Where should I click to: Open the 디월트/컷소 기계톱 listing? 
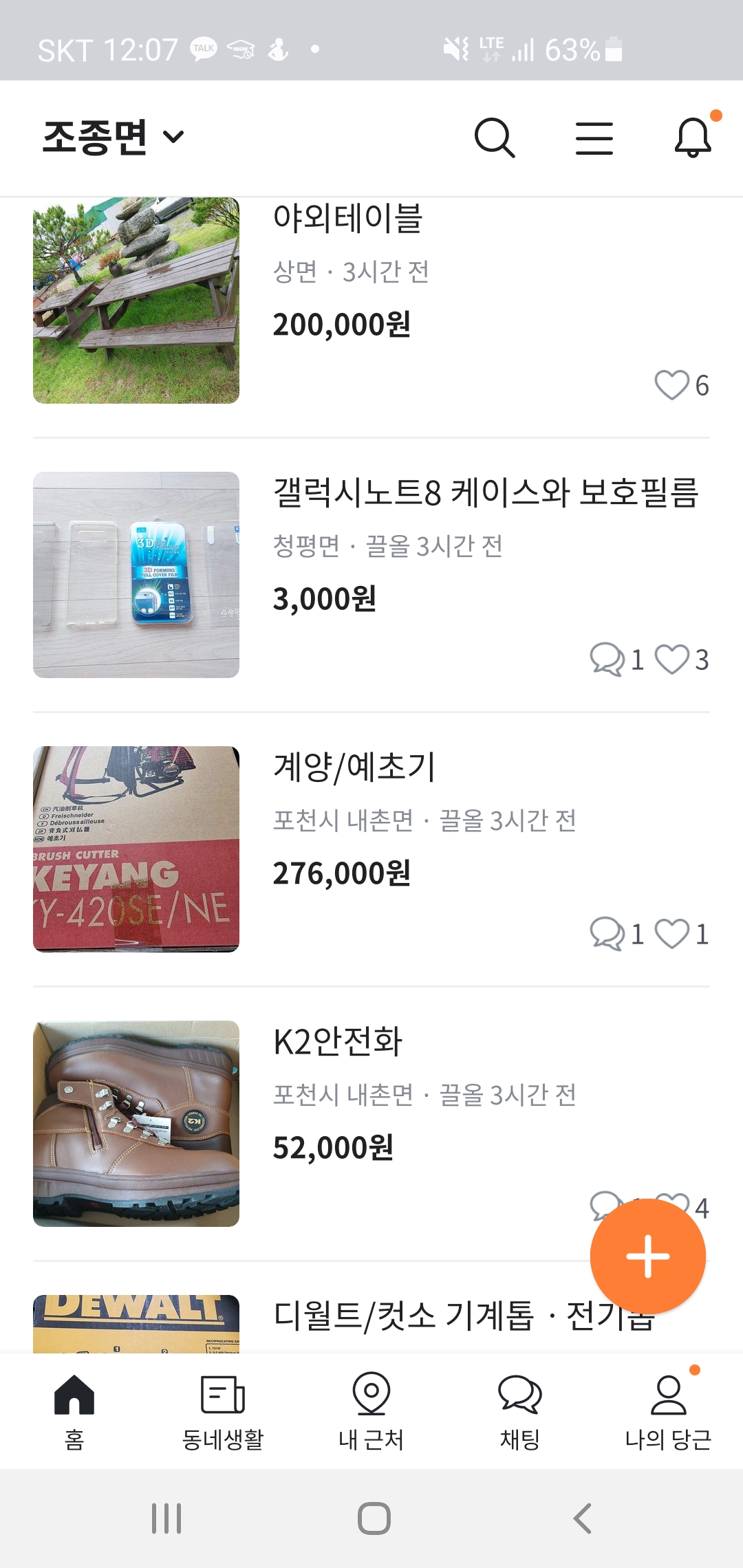(413, 1316)
